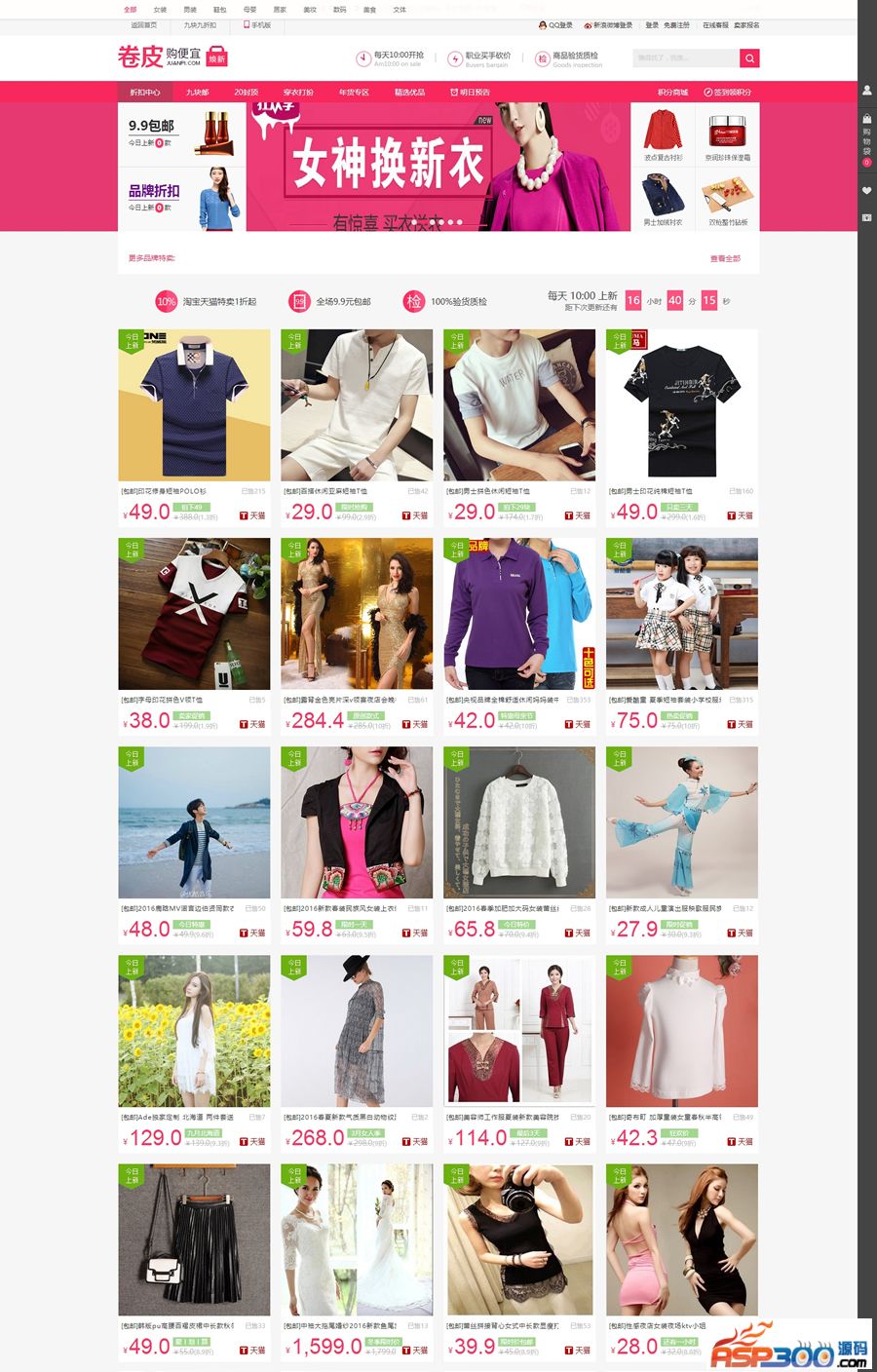The width and height of the screenshot is (877, 1372).
Task: Open the 九块邮 tab
Action: tap(197, 93)
